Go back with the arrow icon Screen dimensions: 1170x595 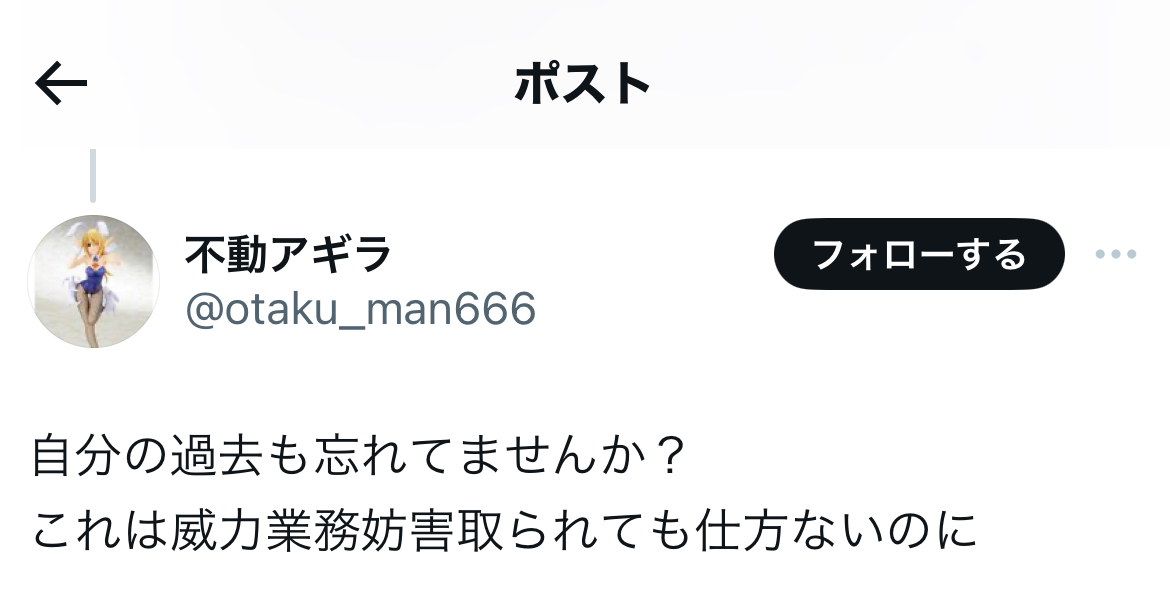[61, 85]
